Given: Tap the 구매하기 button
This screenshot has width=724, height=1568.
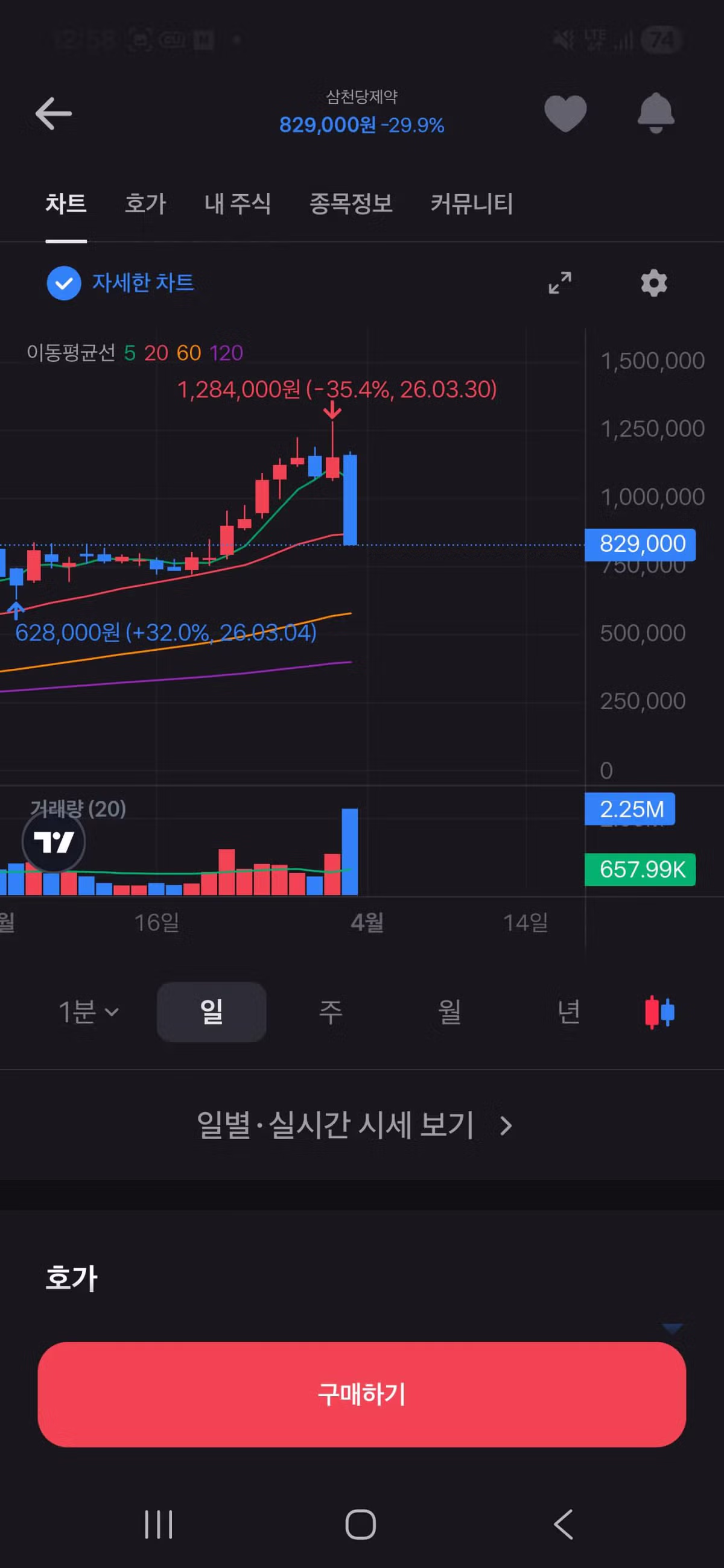Looking at the screenshot, I should click(x=361, y=1394).
